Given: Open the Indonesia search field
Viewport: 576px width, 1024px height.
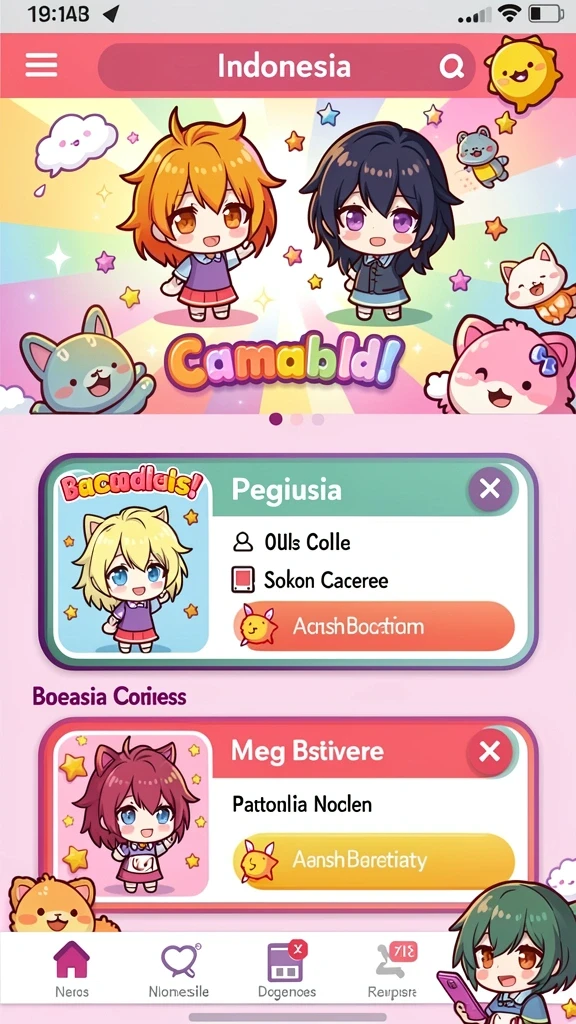Looking at the screenshot, I should click(286, 67).
